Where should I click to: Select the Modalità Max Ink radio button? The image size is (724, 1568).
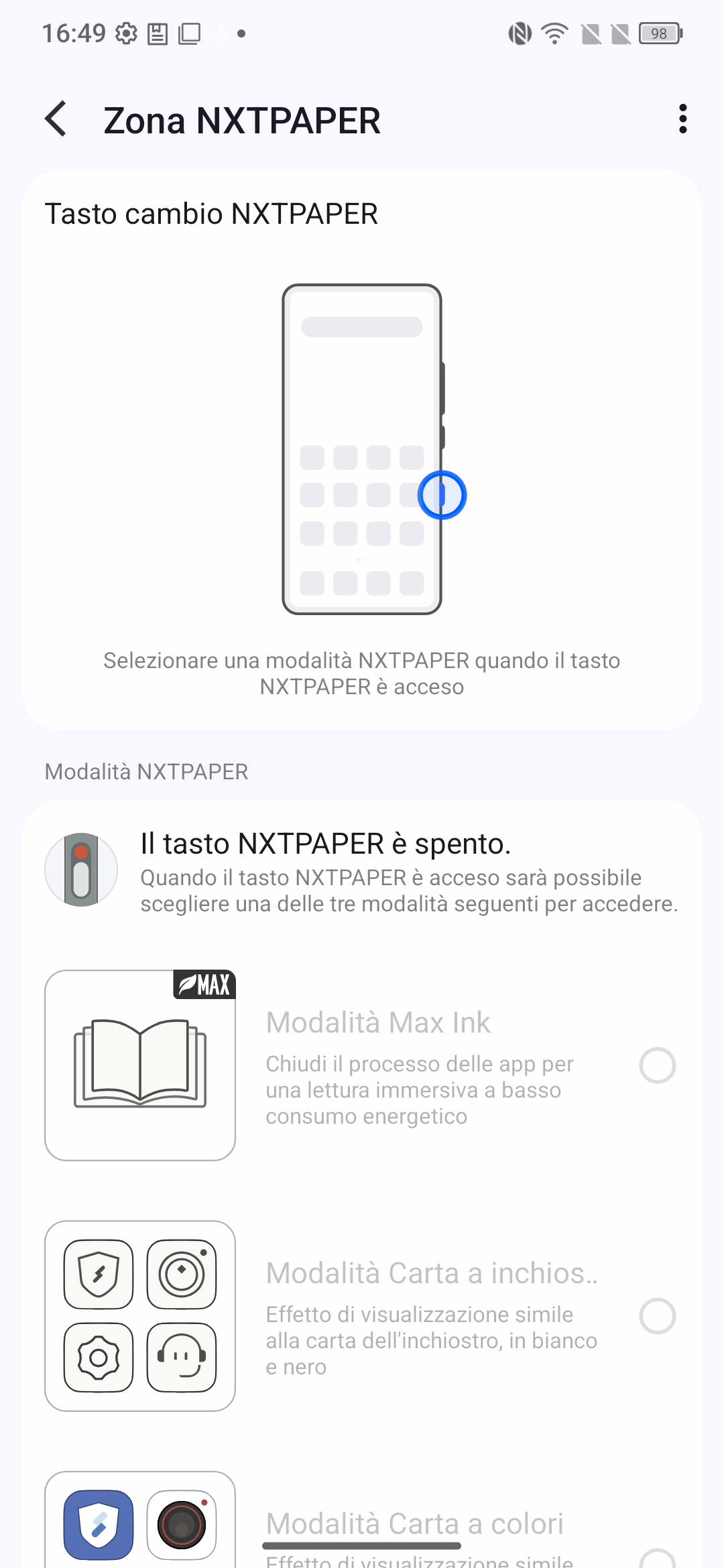657,1065
